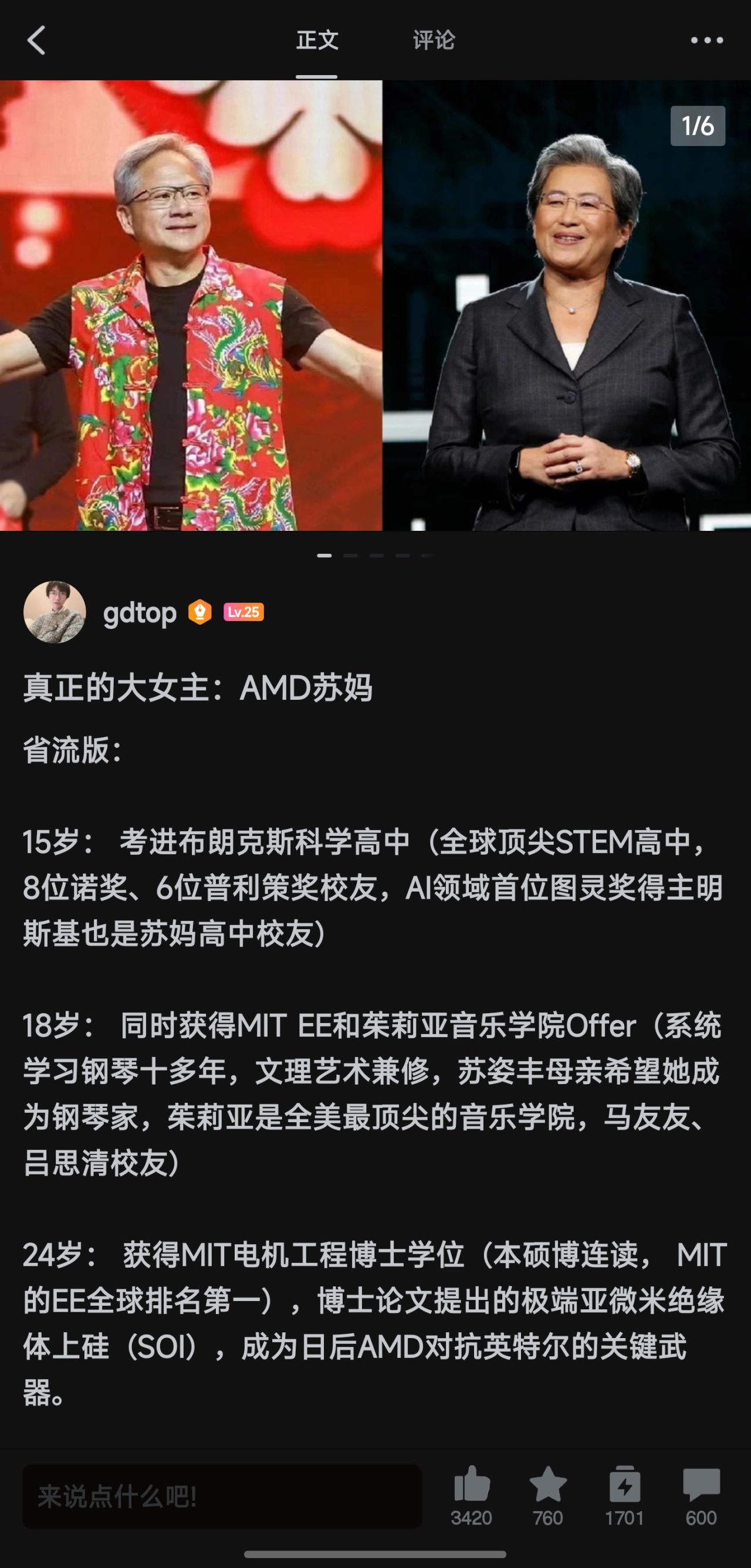
Task: Open the post's photo gallery image
Action: pyautogui.click(x=375, y=304)
